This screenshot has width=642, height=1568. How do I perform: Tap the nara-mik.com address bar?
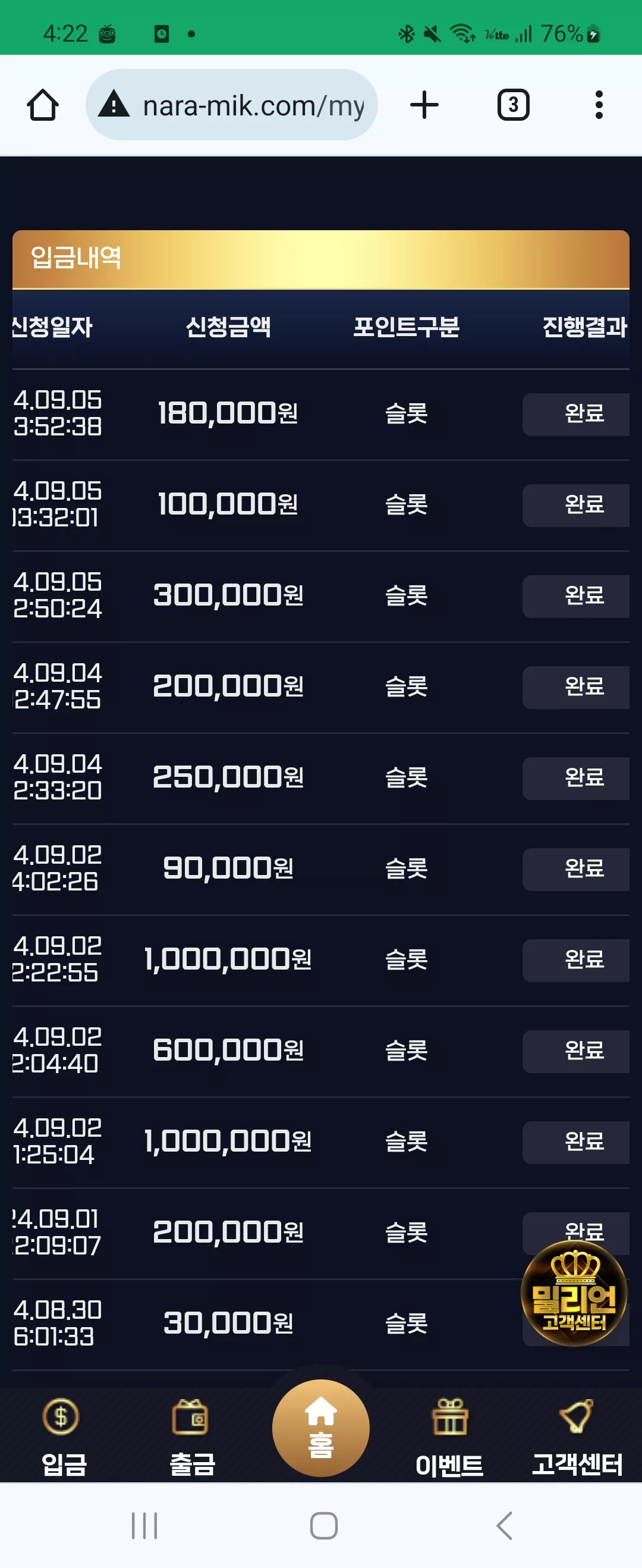231,105
